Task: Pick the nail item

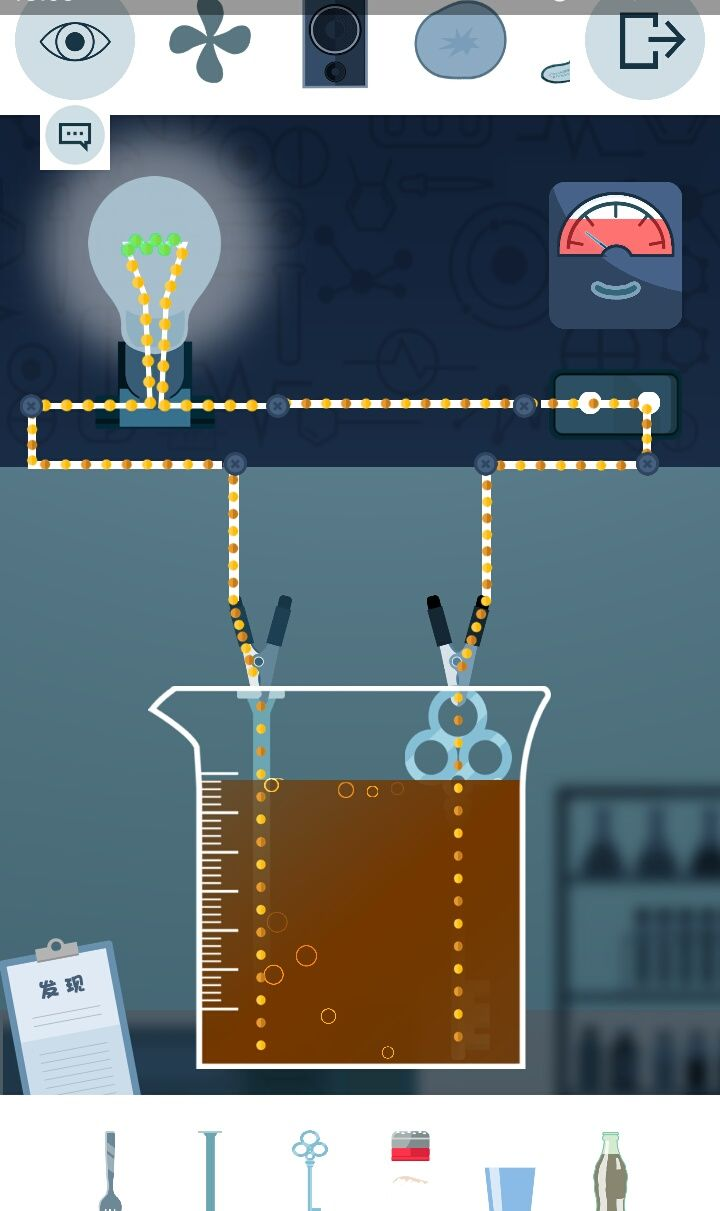Action: point(209,1170)
